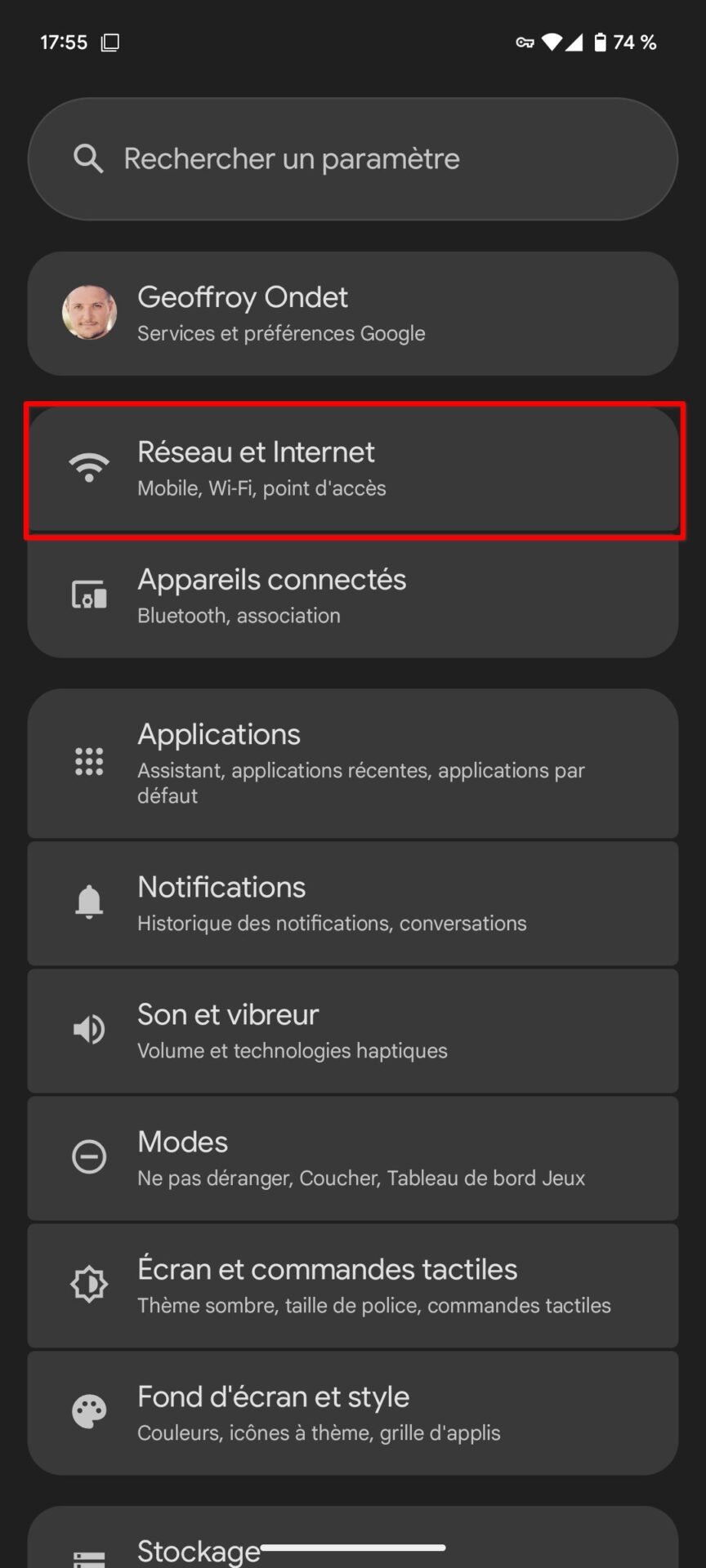The width and height of the screenshot is (706, 1568).
Task: Open the Applications settings row
Action: coord(353,763)
